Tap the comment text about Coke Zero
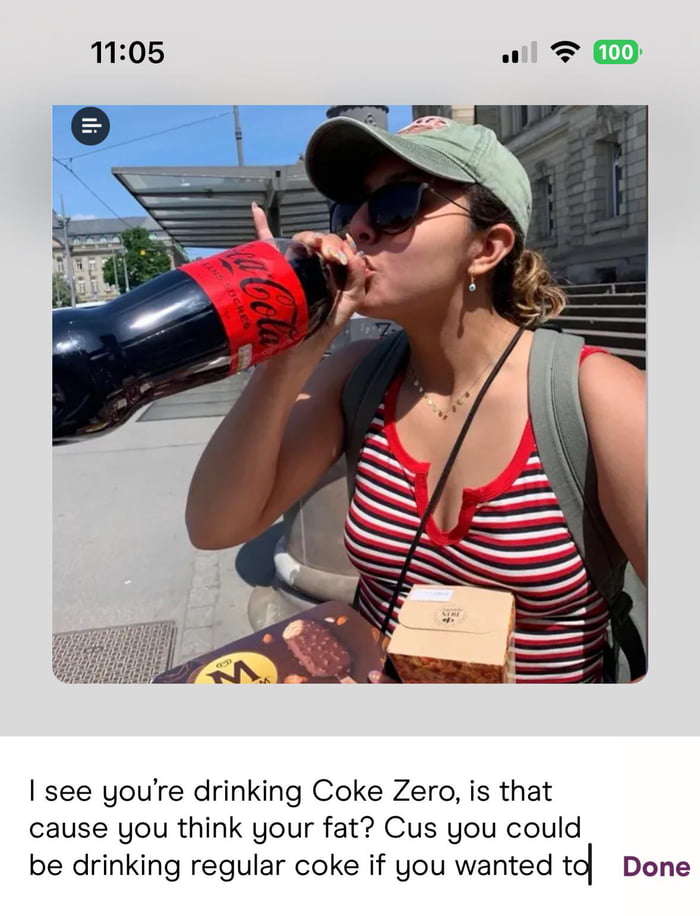Viewport: 700px width, 916px height. [305, 828]
